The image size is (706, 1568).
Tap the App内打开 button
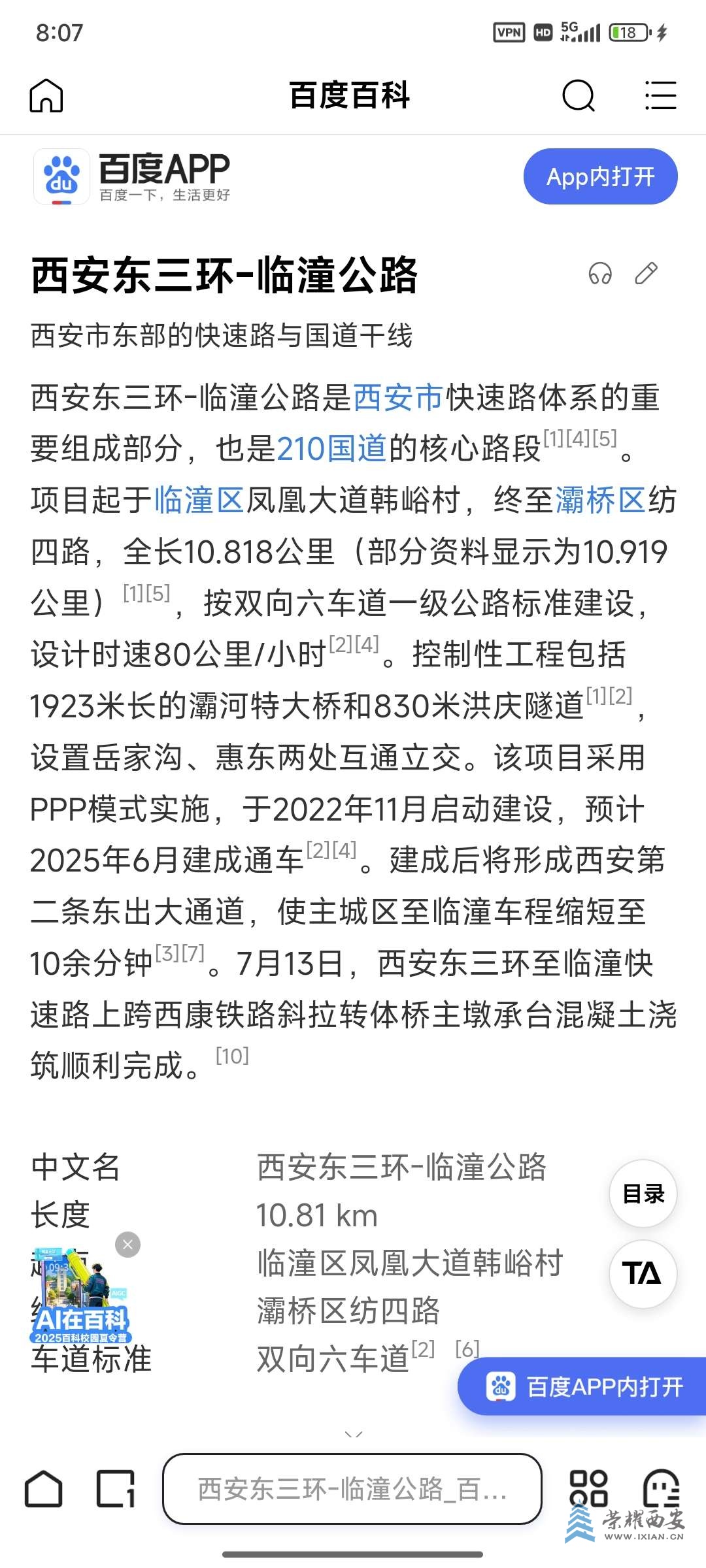(x=600, y=176)
